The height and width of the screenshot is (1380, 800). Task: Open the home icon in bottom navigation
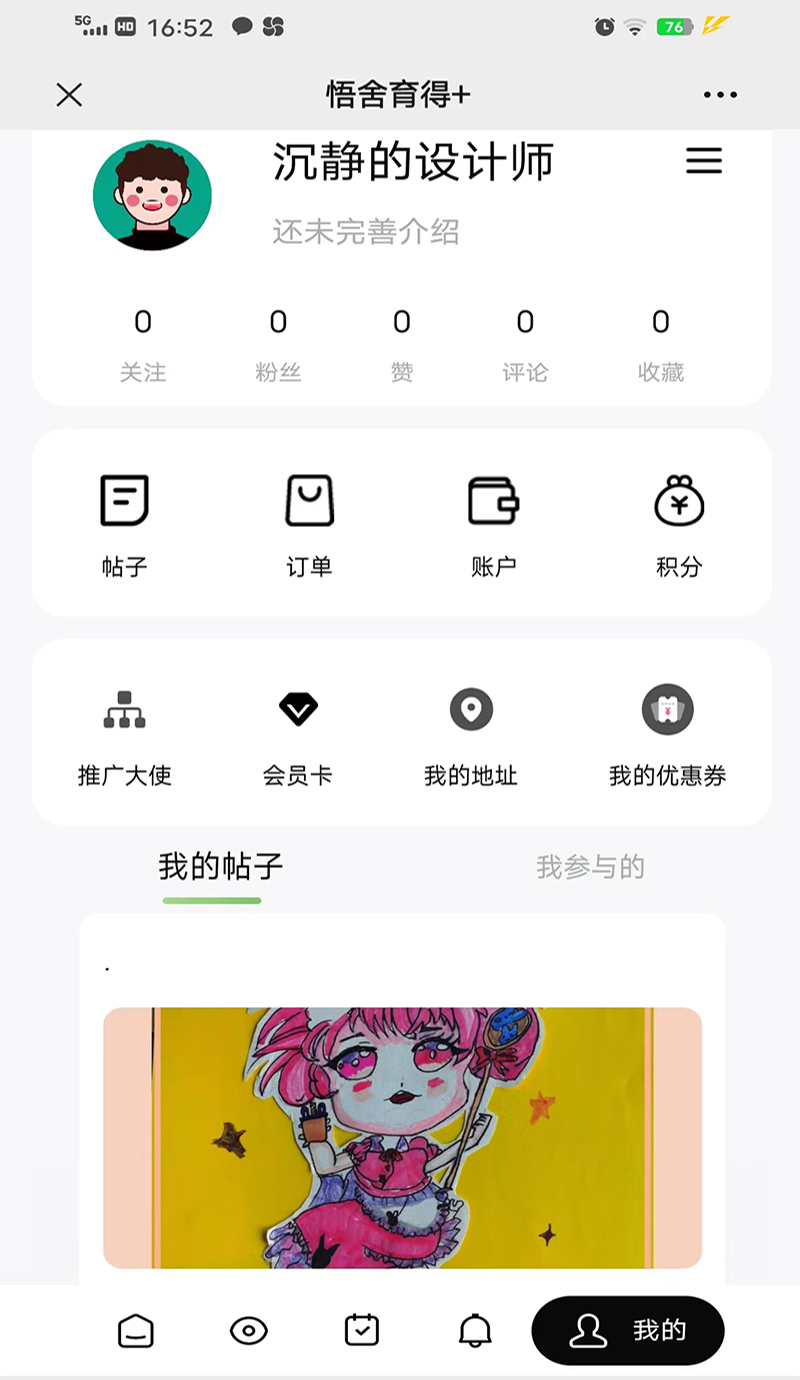pyautogui.click(x=135, y=1330)
